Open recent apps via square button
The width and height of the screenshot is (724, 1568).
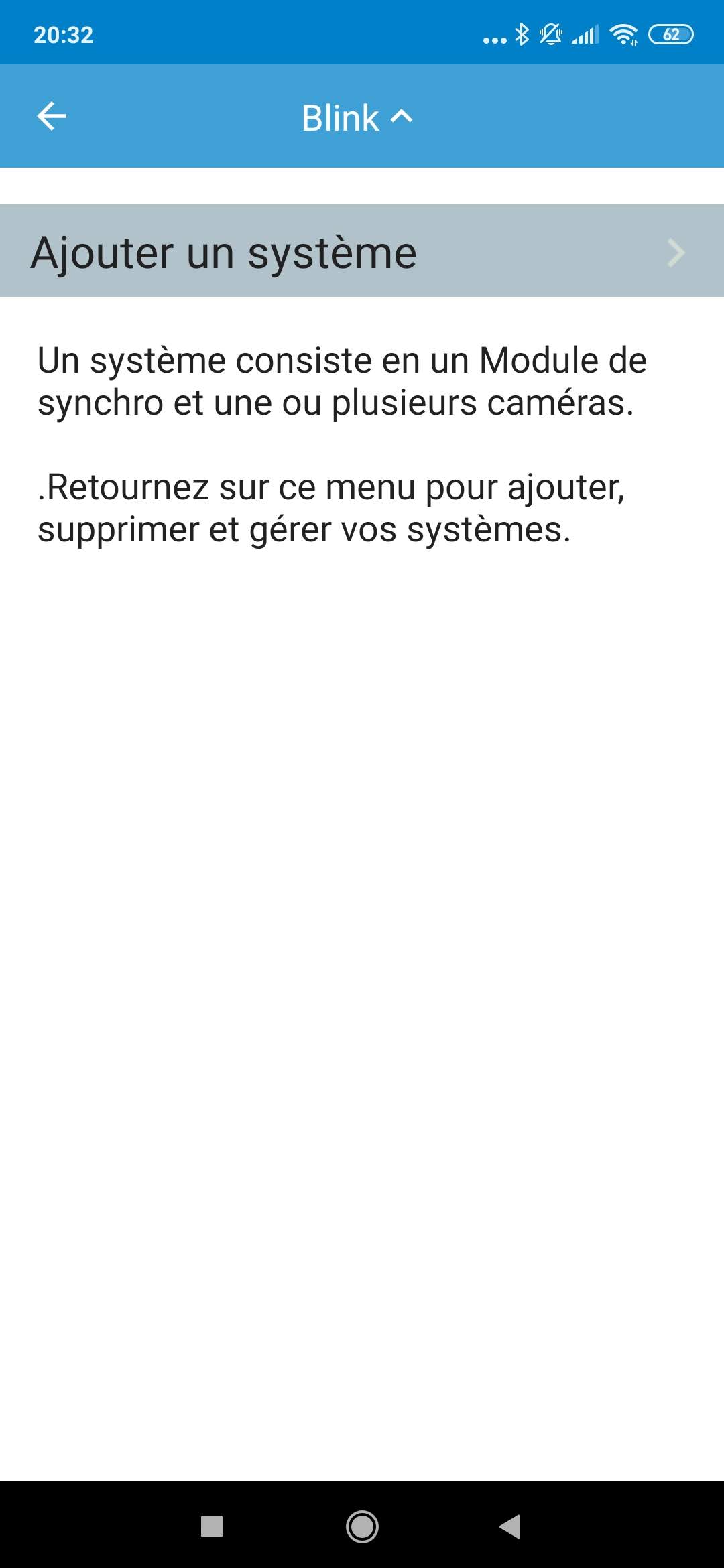click(212, 1526)
